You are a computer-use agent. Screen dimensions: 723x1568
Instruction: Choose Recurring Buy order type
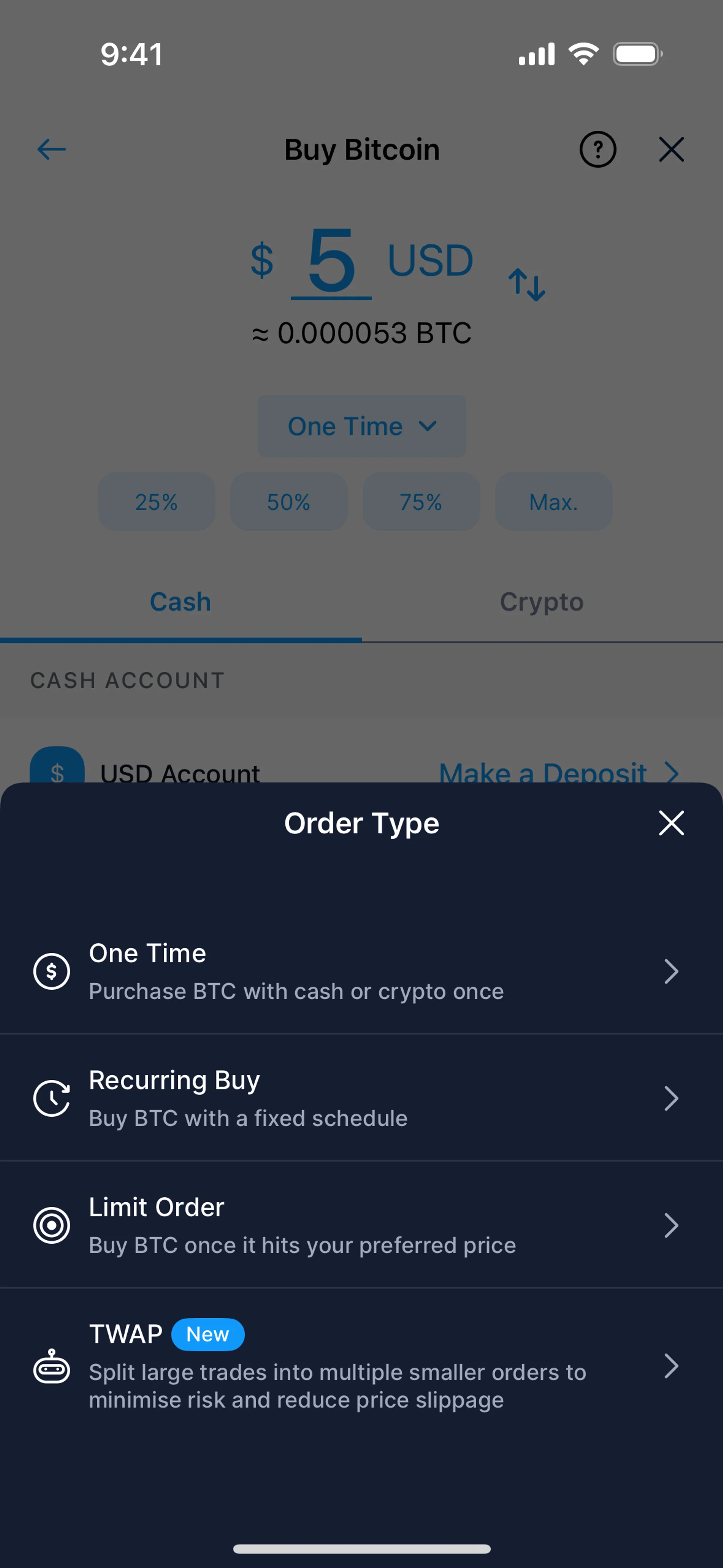pyautogui.click(x=361, y=1098)
